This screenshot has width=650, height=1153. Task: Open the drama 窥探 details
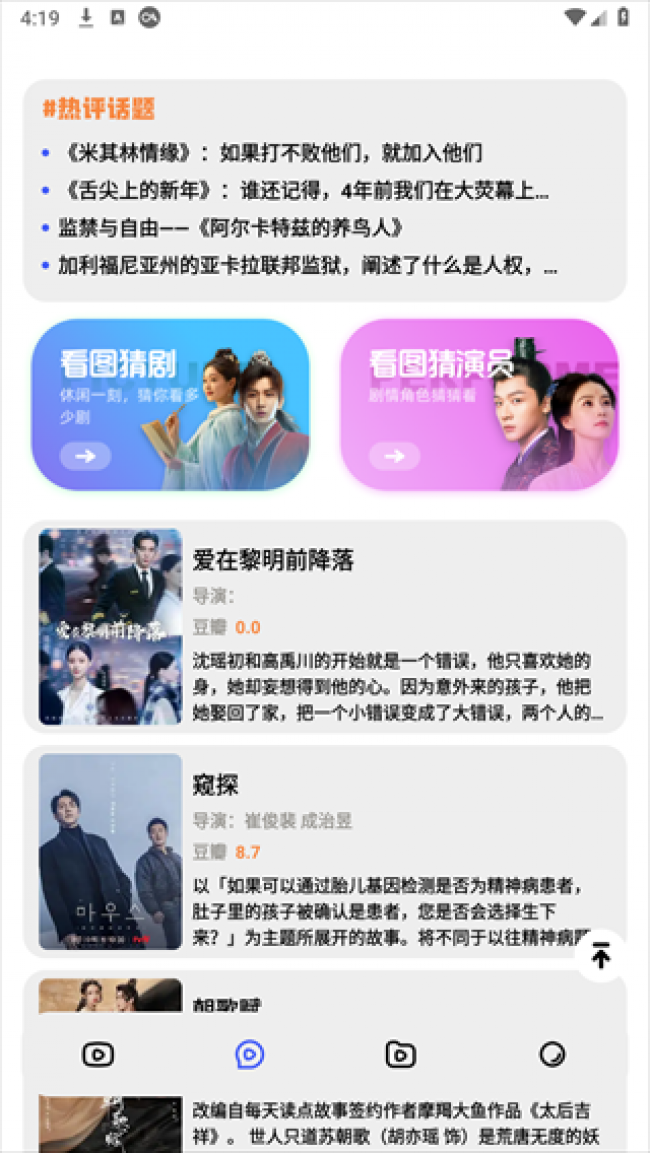tap(324, 851)
